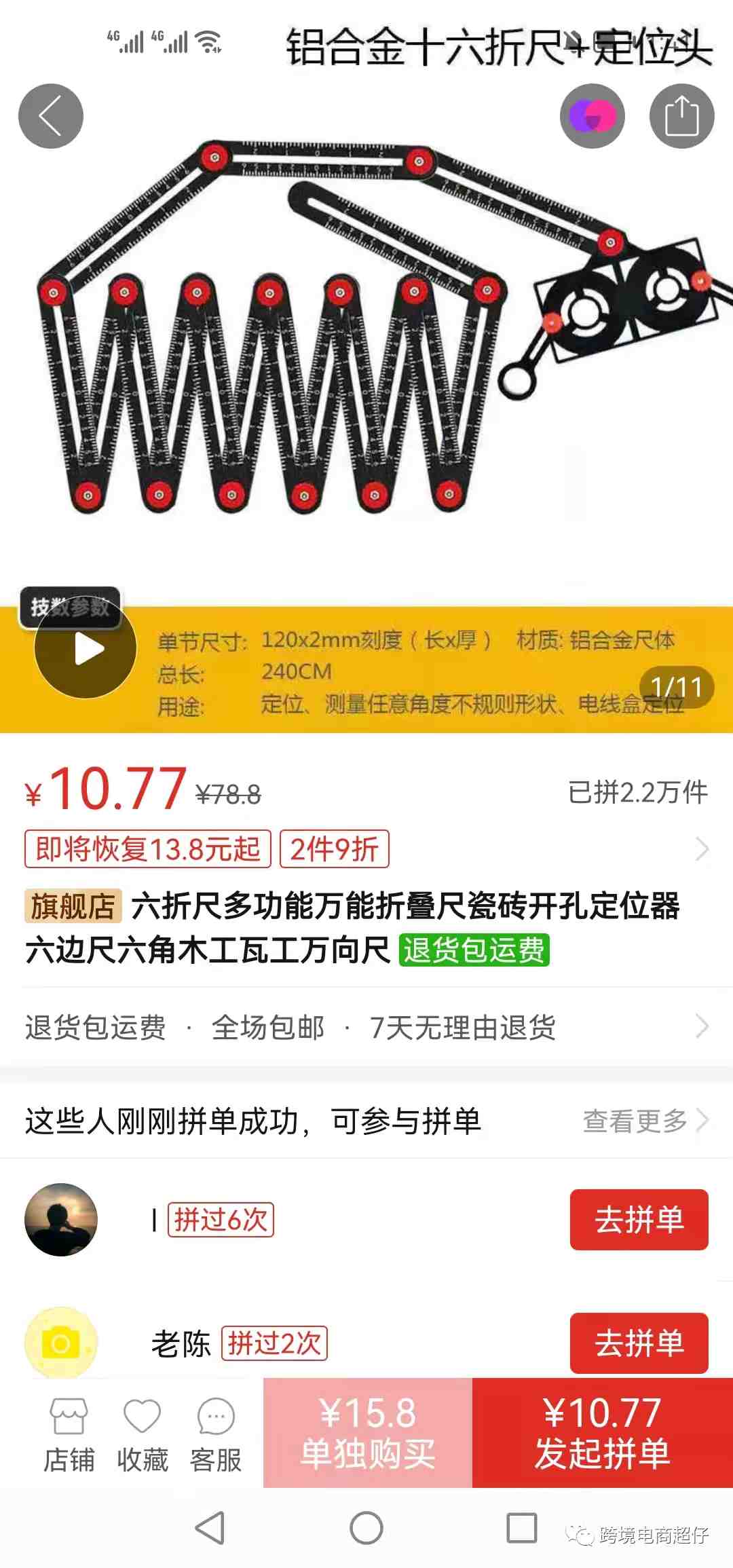Join the group buy of the user 拼过6次
Screen dimensions: 733x1568
click(639, 1220)
